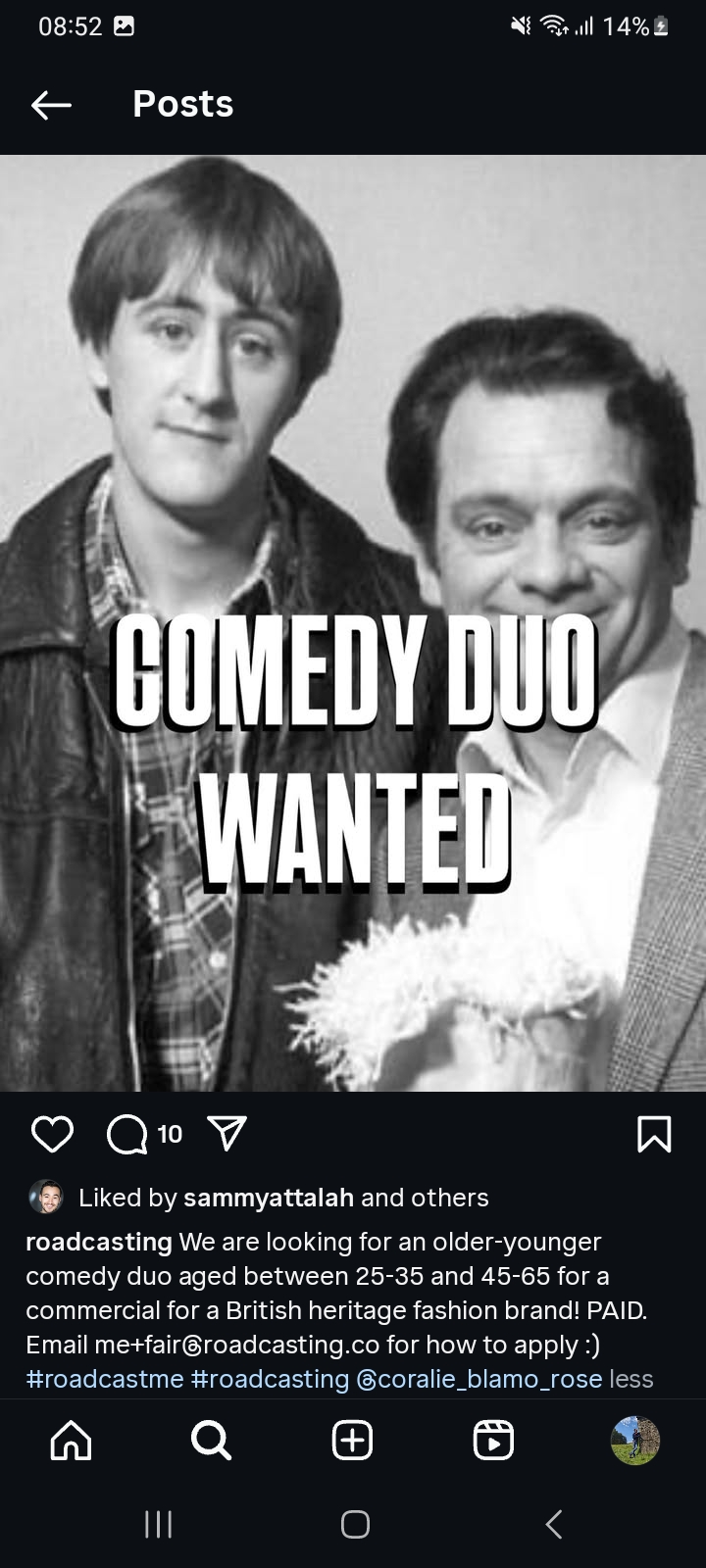Open the system recent apps view
The height and width of the screenshot is (1568, 706).
(x=158, y=1524)
